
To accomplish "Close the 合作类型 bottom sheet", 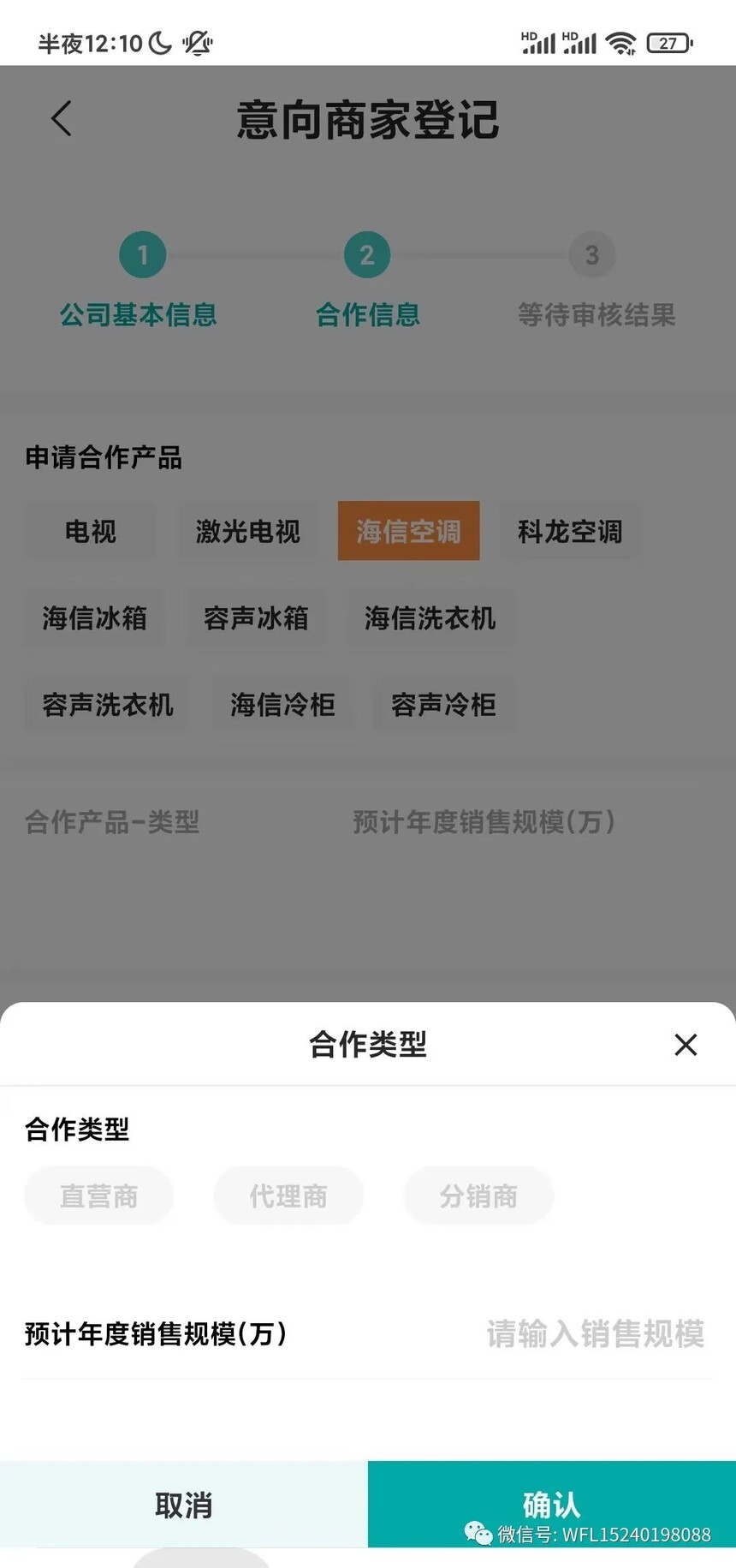I will [686, 1044].
